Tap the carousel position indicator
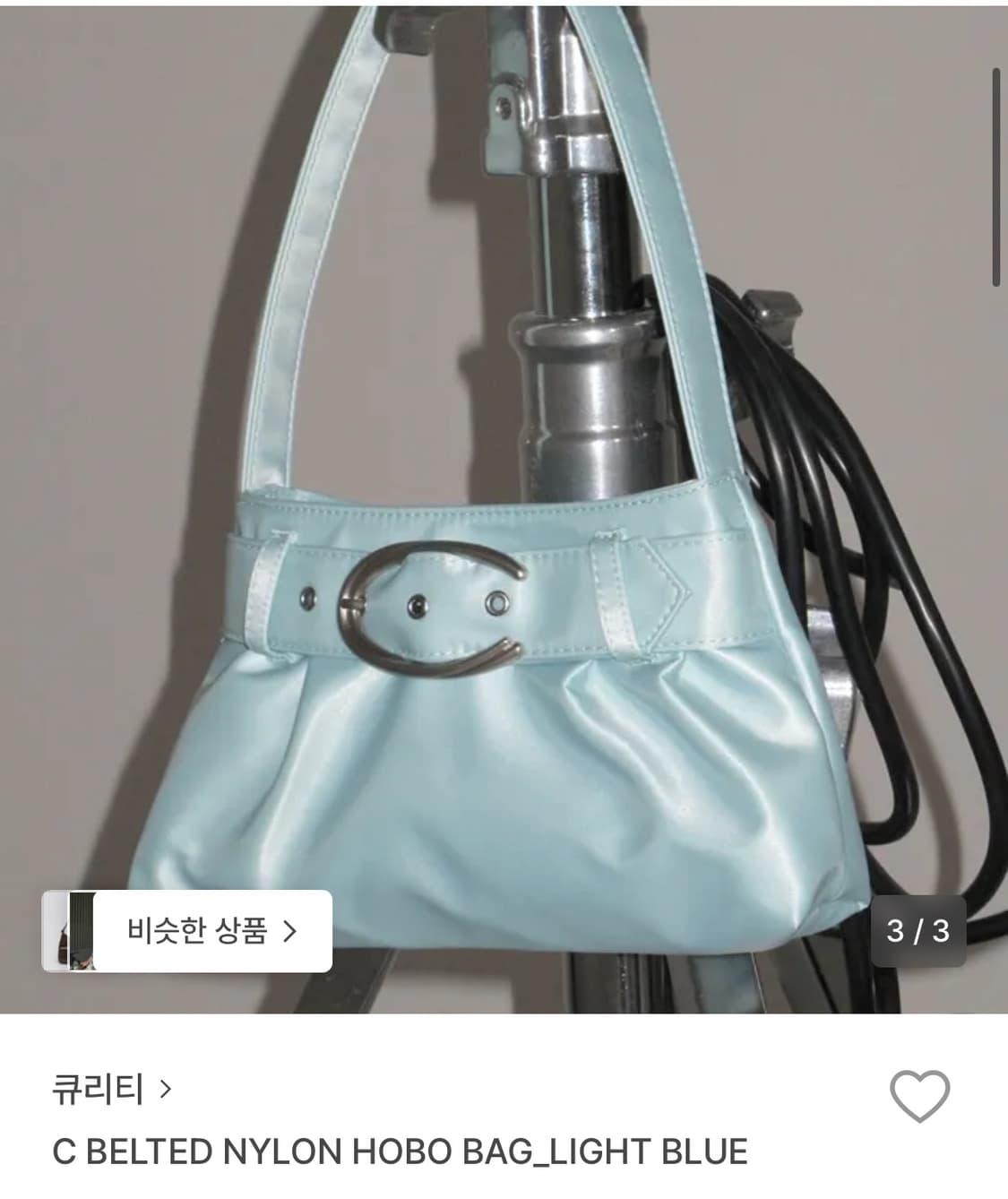This screenshot has height=1199, width=1008. [918, 932]
